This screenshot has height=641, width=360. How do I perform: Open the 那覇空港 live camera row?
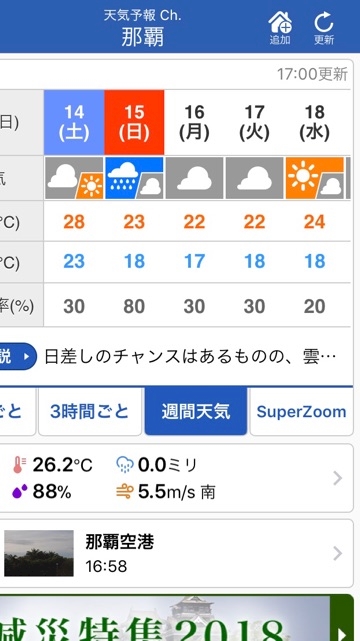(x=177, y=554)
